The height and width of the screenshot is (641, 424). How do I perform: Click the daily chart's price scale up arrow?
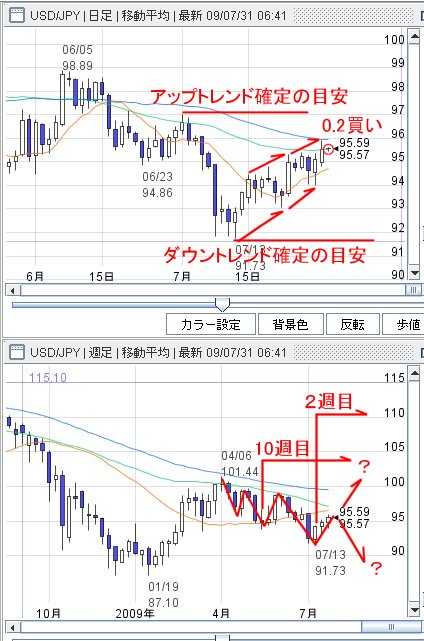415,38
